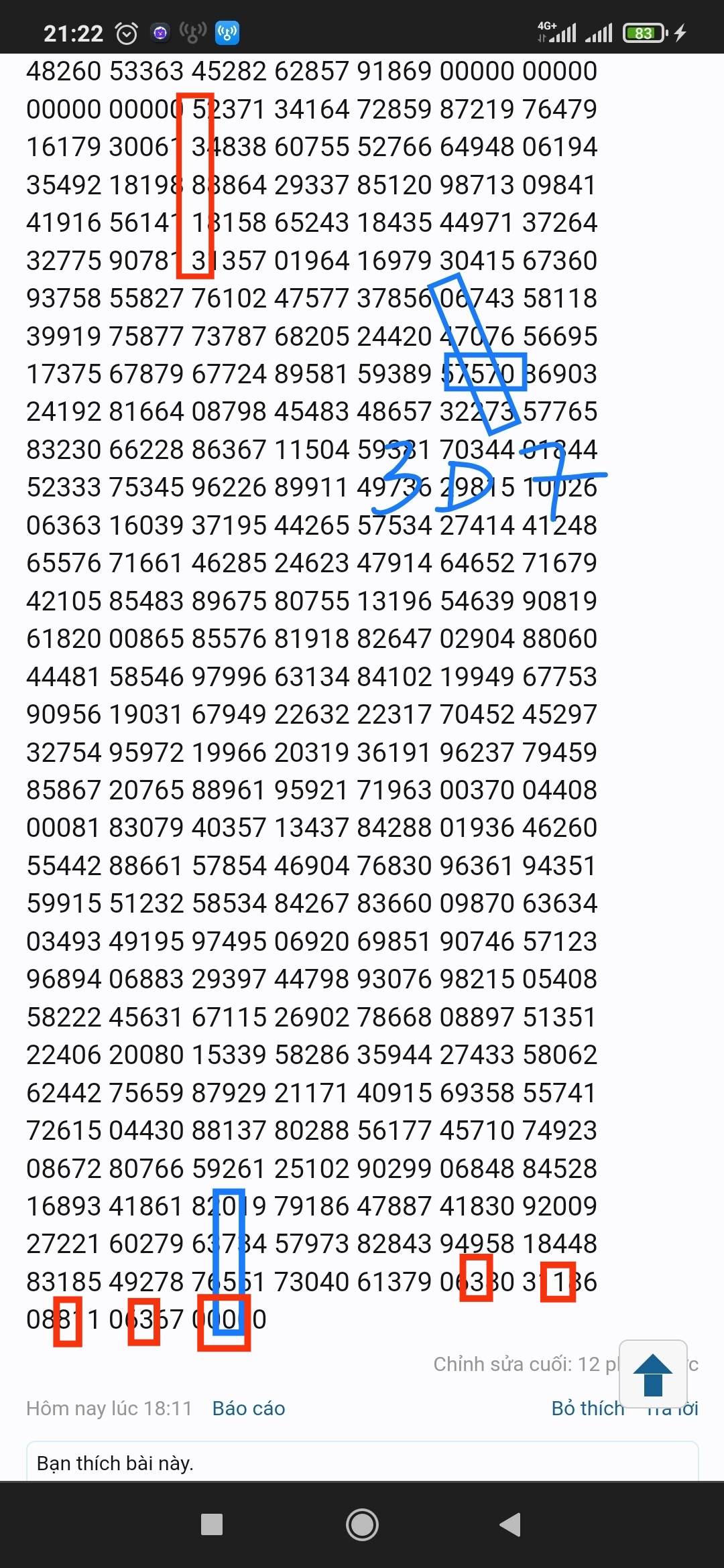Tap the Báo cáo link to report post
Image resolution: width=724 pixels, height=1568 pixels.
click(x=249, y=1408)
